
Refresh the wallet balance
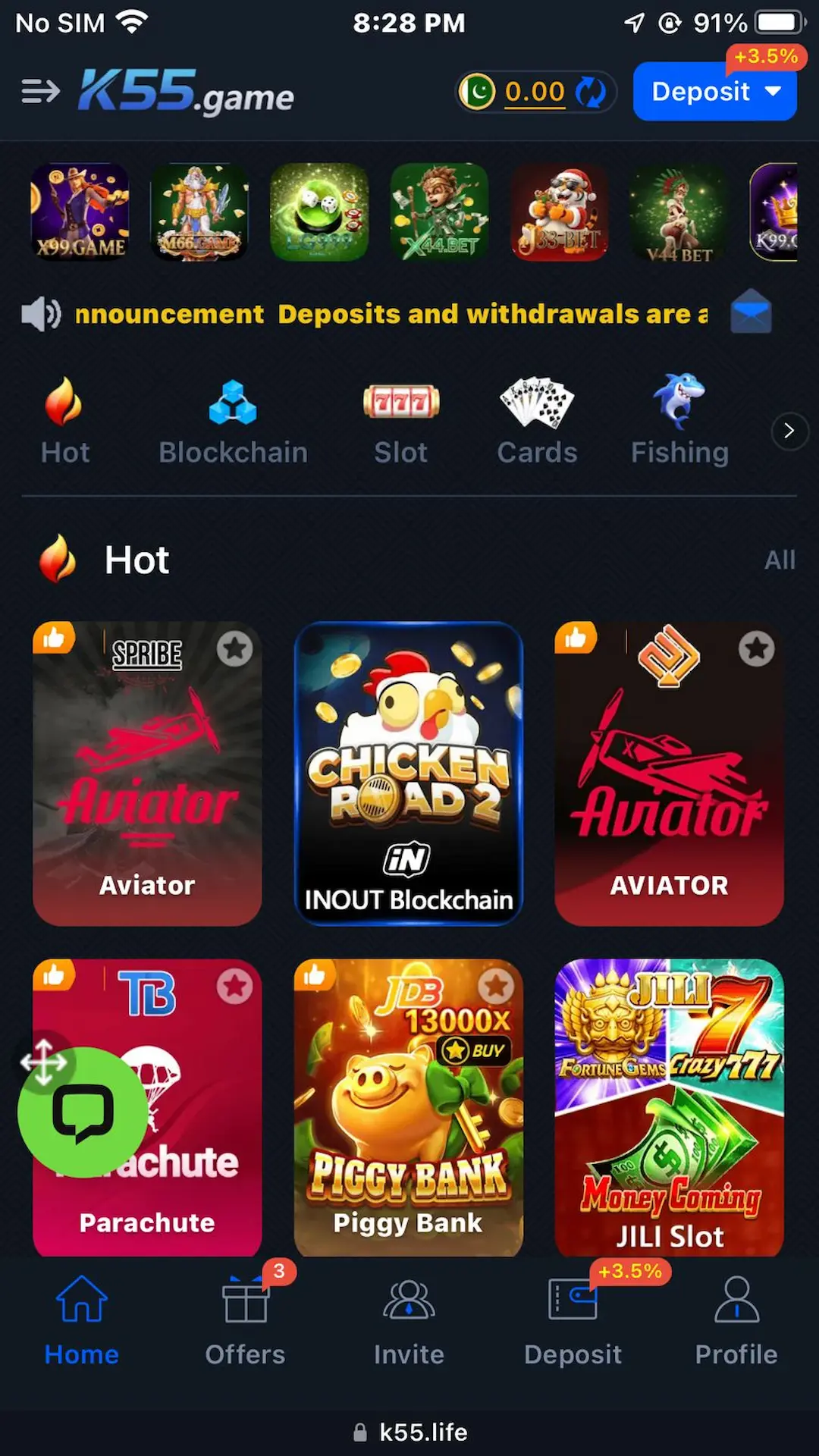(x=590, y=92)
